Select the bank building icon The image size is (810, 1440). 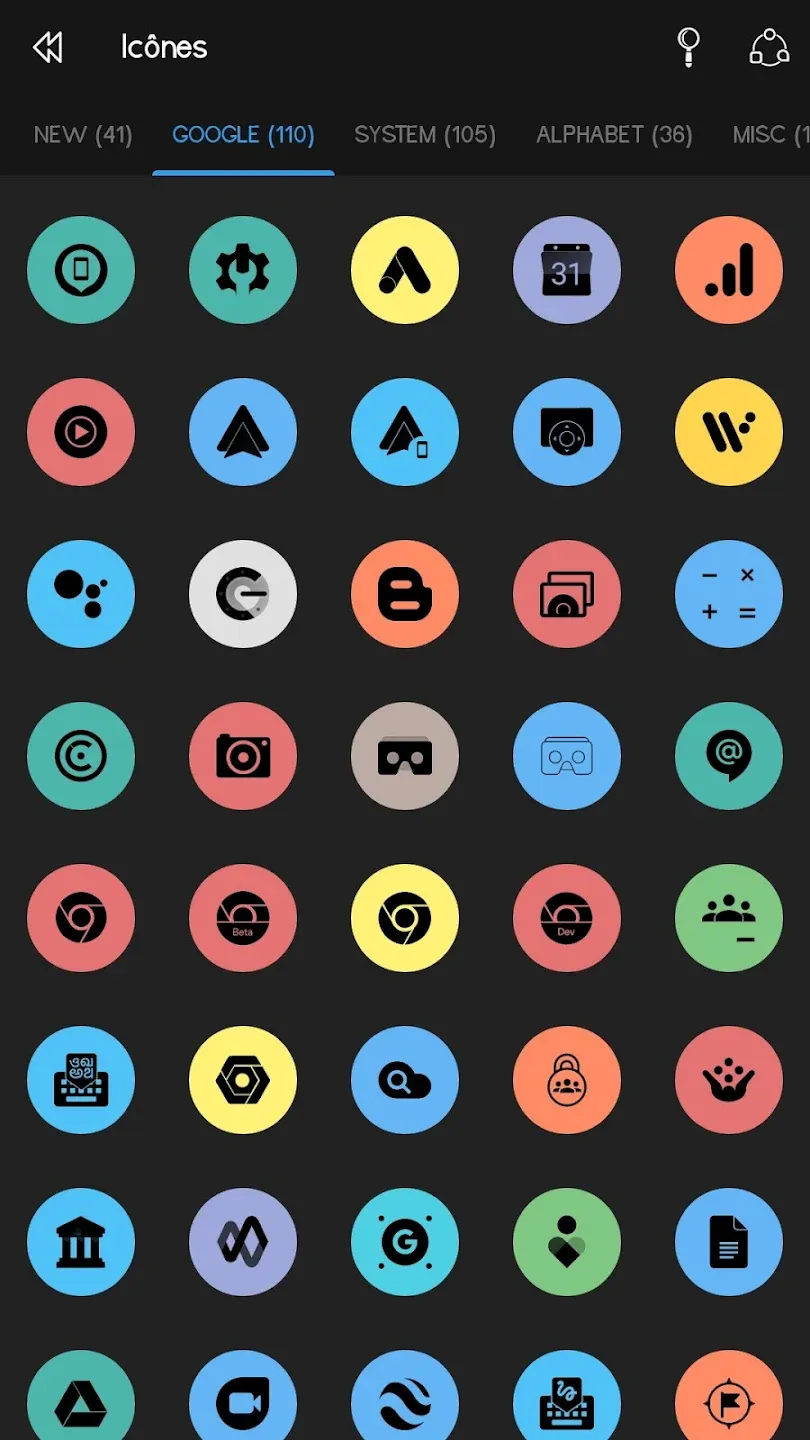tap(81, 1242)
